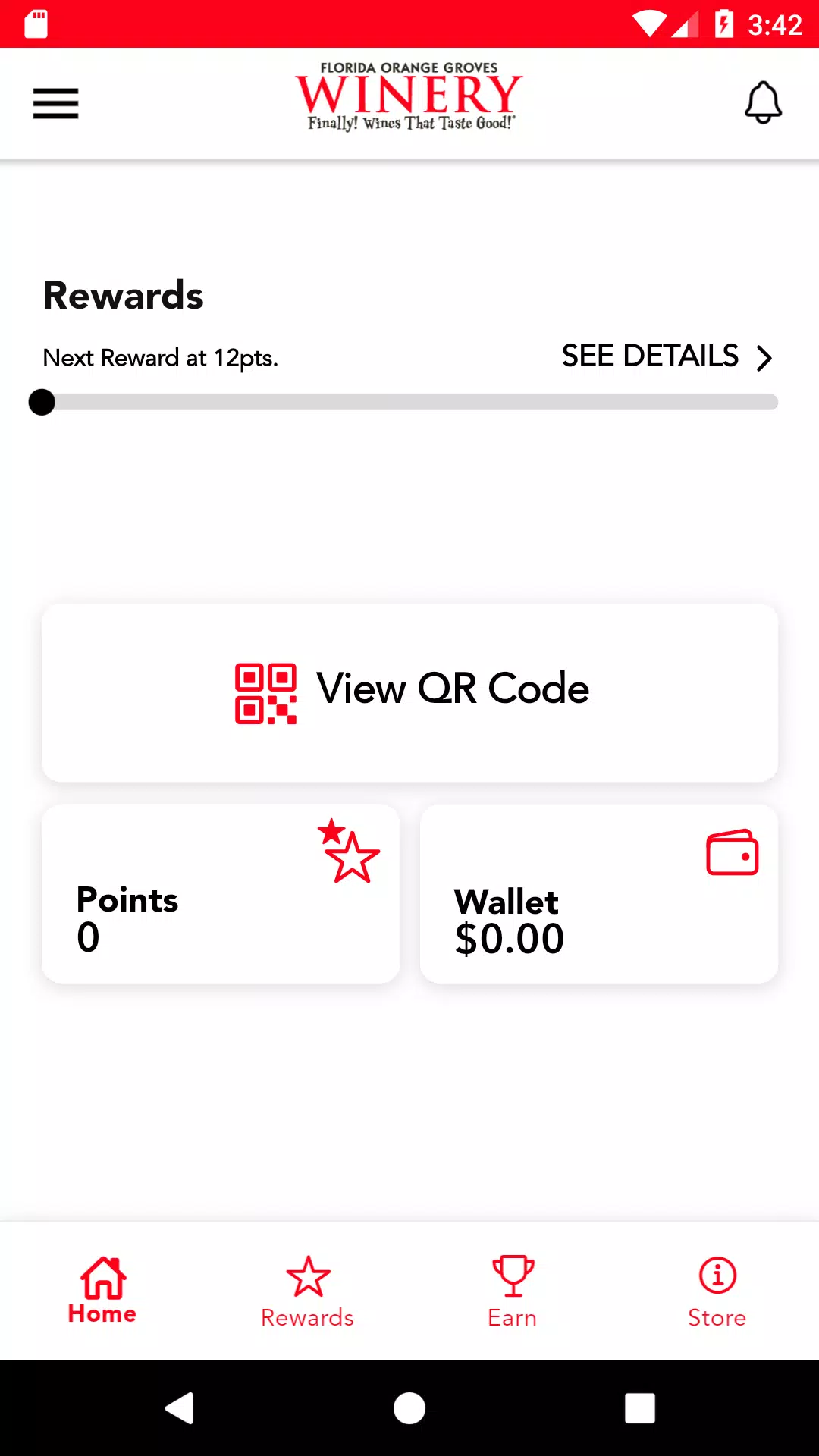Switch to the Earn tab
Screen dimensions: 819x1456
pyautogui.click(x=513, y=1291)
